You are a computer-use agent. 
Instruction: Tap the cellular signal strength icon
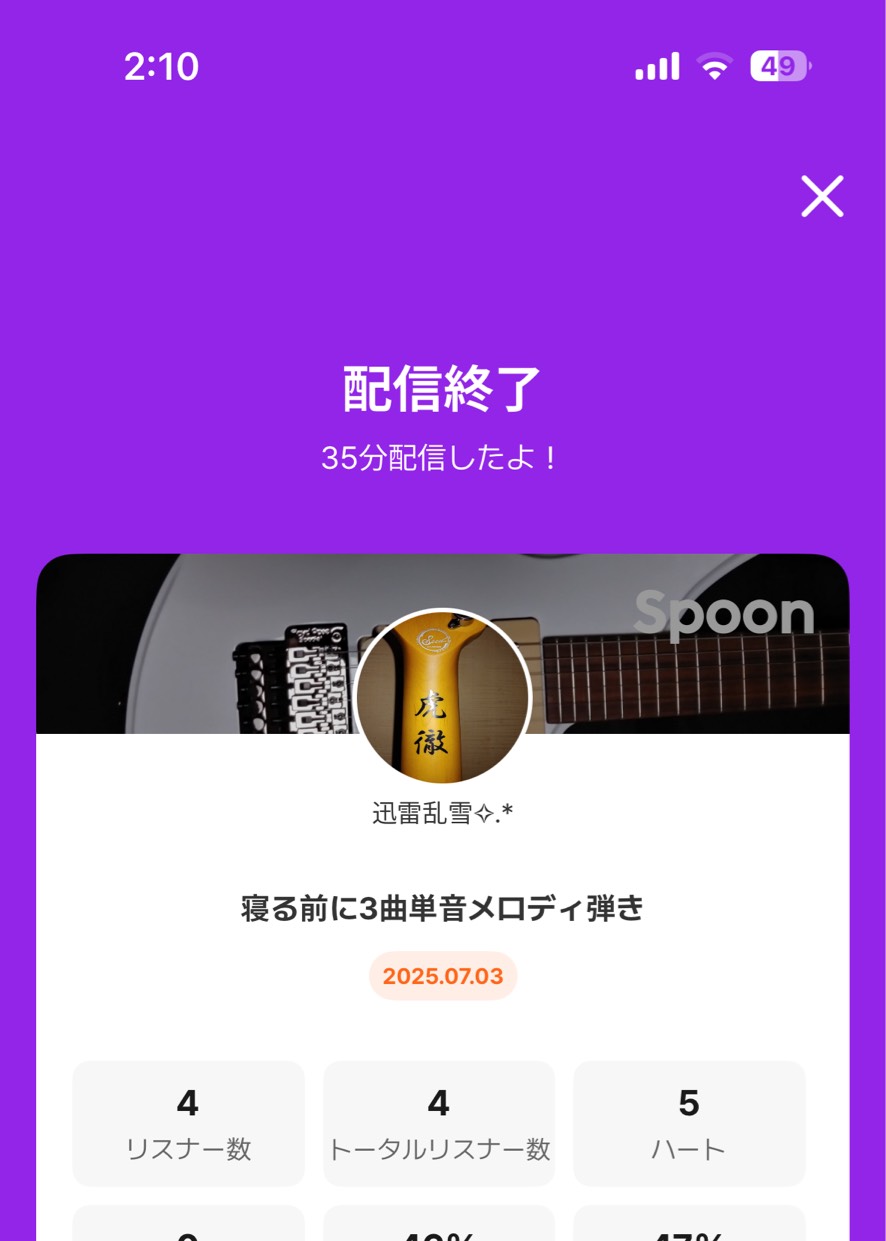tap(656, 65)
